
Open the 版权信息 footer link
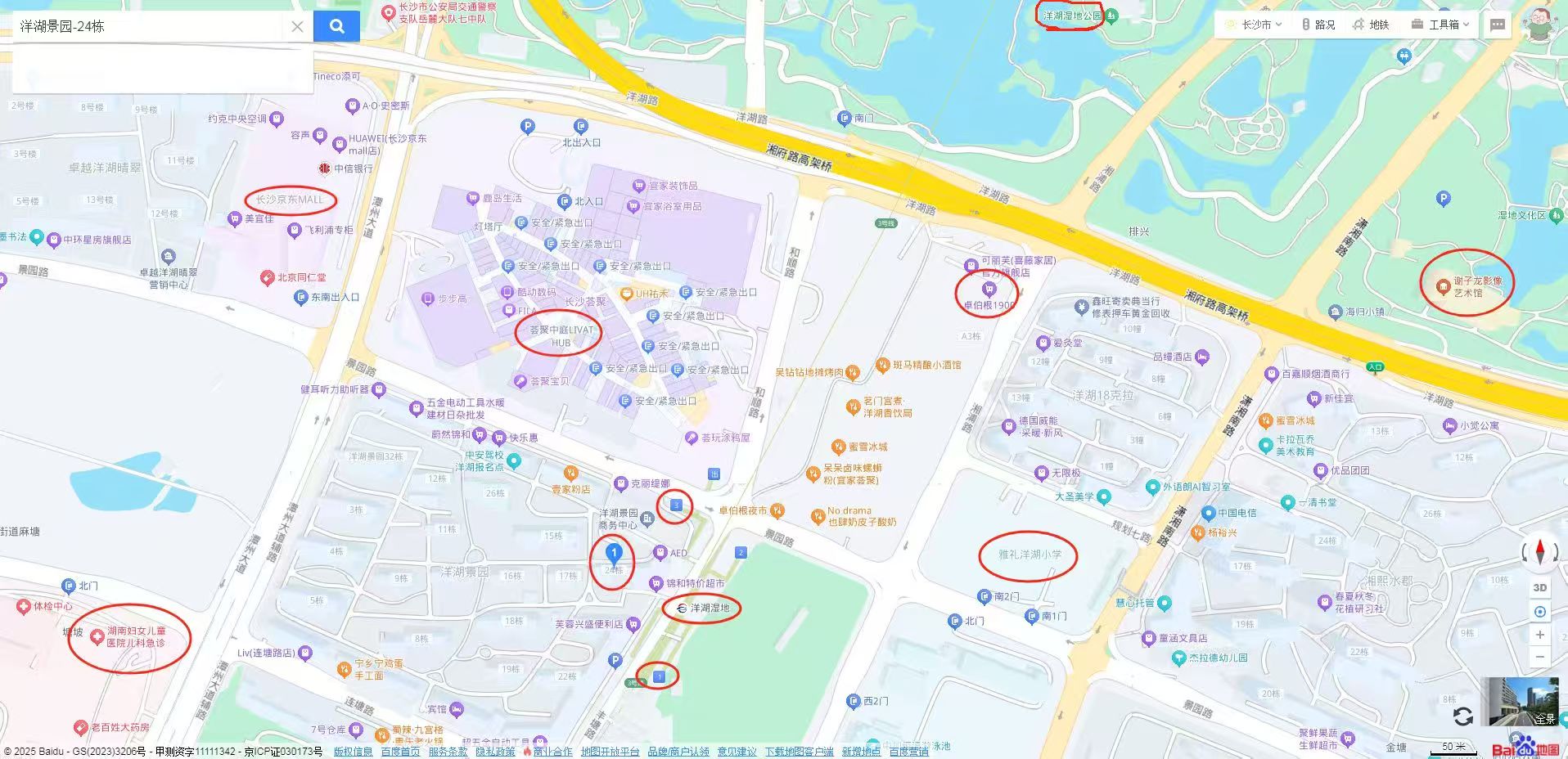tap(353, 752)
